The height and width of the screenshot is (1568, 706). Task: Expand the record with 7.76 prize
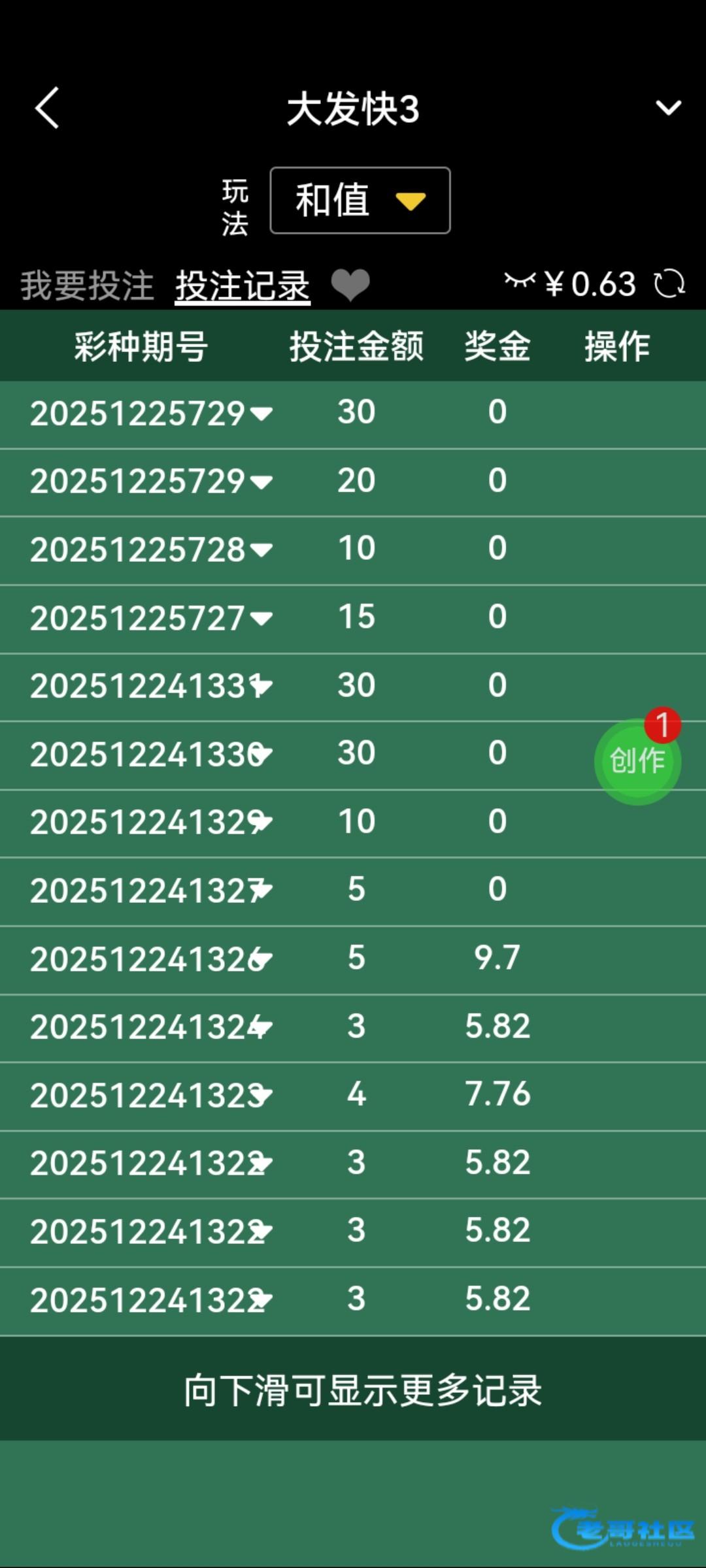261,1096
